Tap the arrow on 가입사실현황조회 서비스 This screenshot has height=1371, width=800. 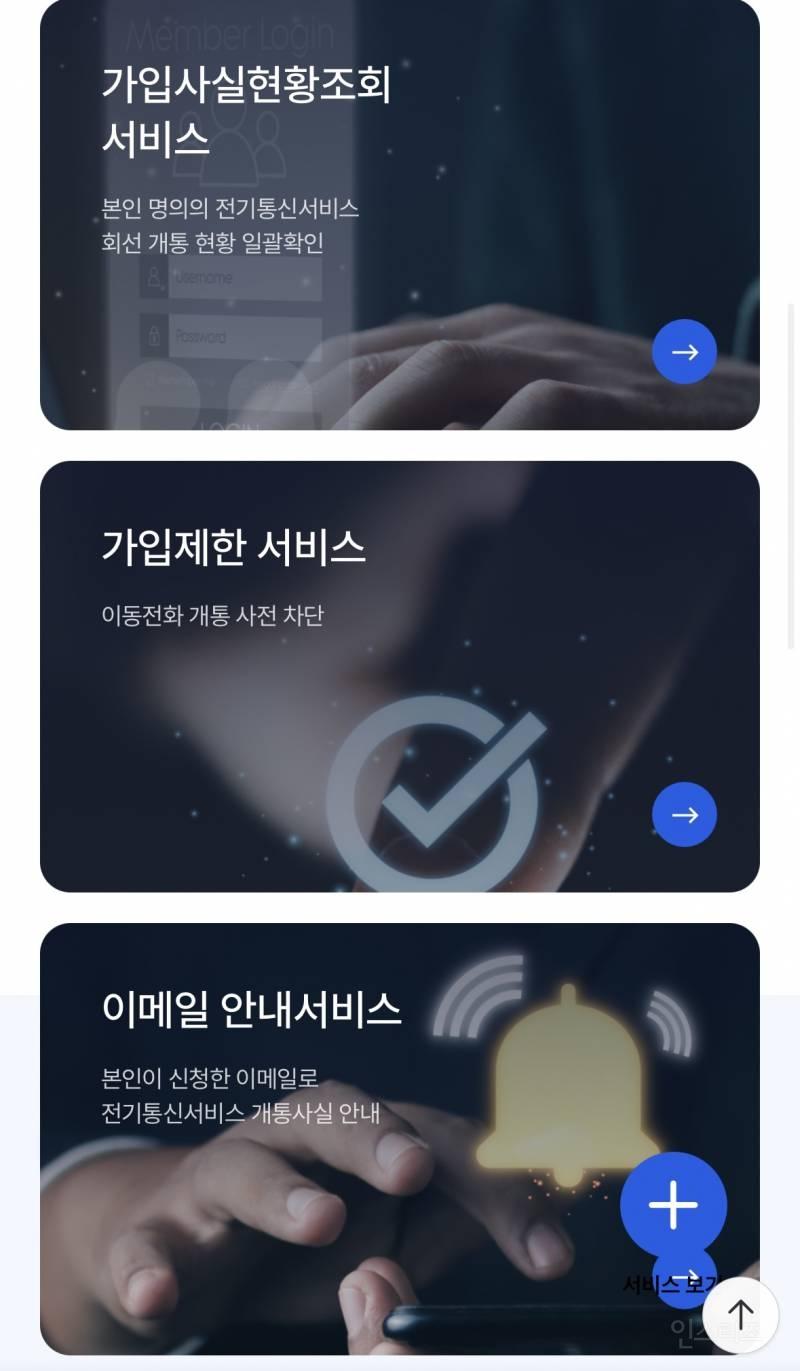(684, 352)
